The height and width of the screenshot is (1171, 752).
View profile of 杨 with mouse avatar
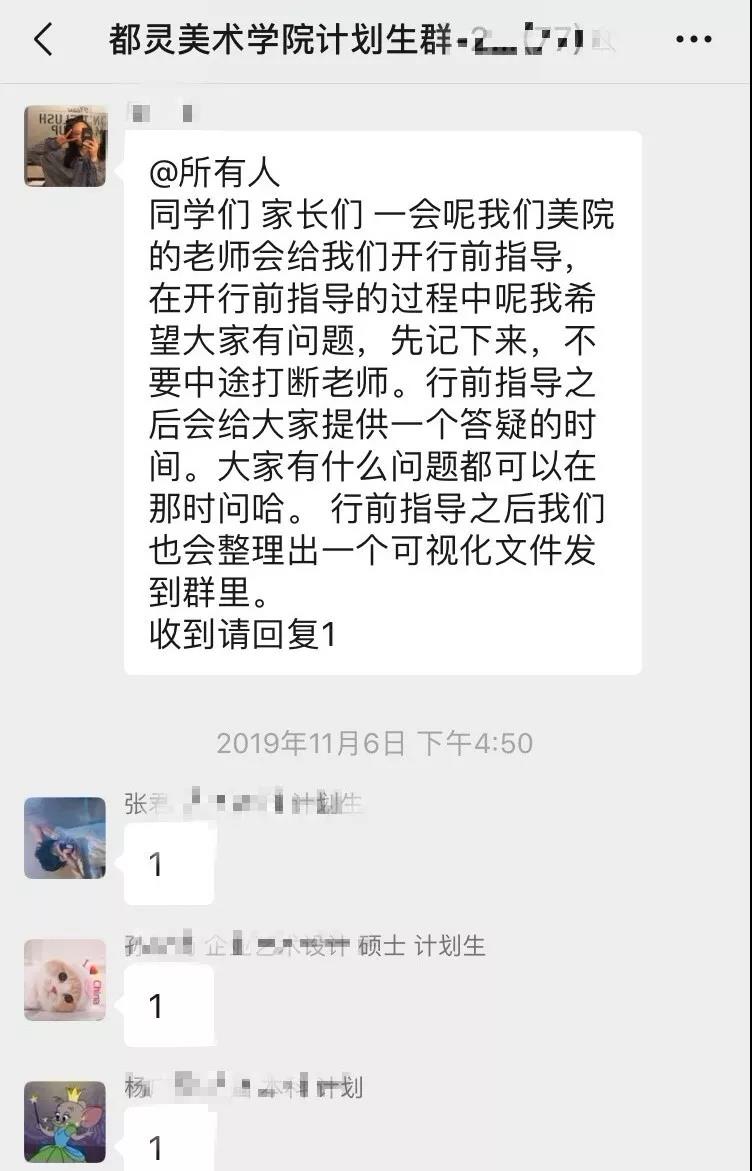(65, 1122)
